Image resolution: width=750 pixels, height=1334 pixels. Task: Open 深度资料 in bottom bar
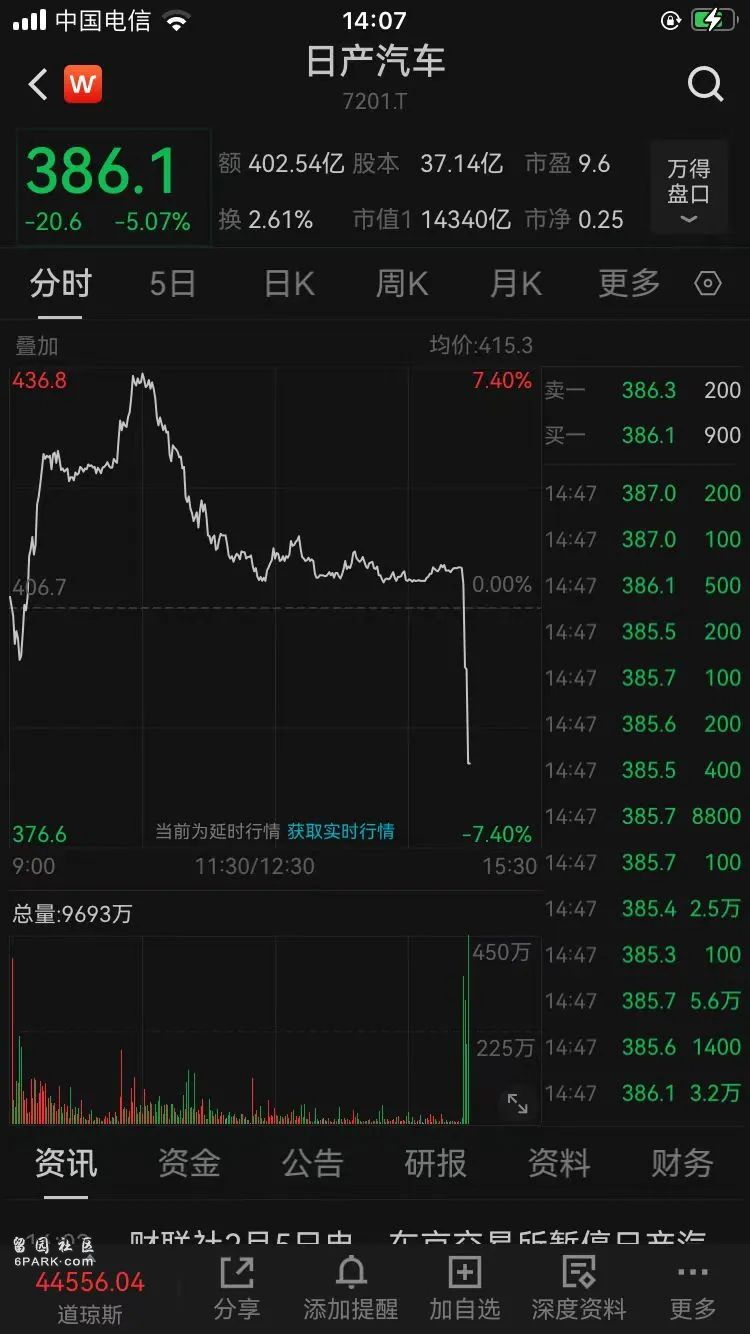point(579,1289)
